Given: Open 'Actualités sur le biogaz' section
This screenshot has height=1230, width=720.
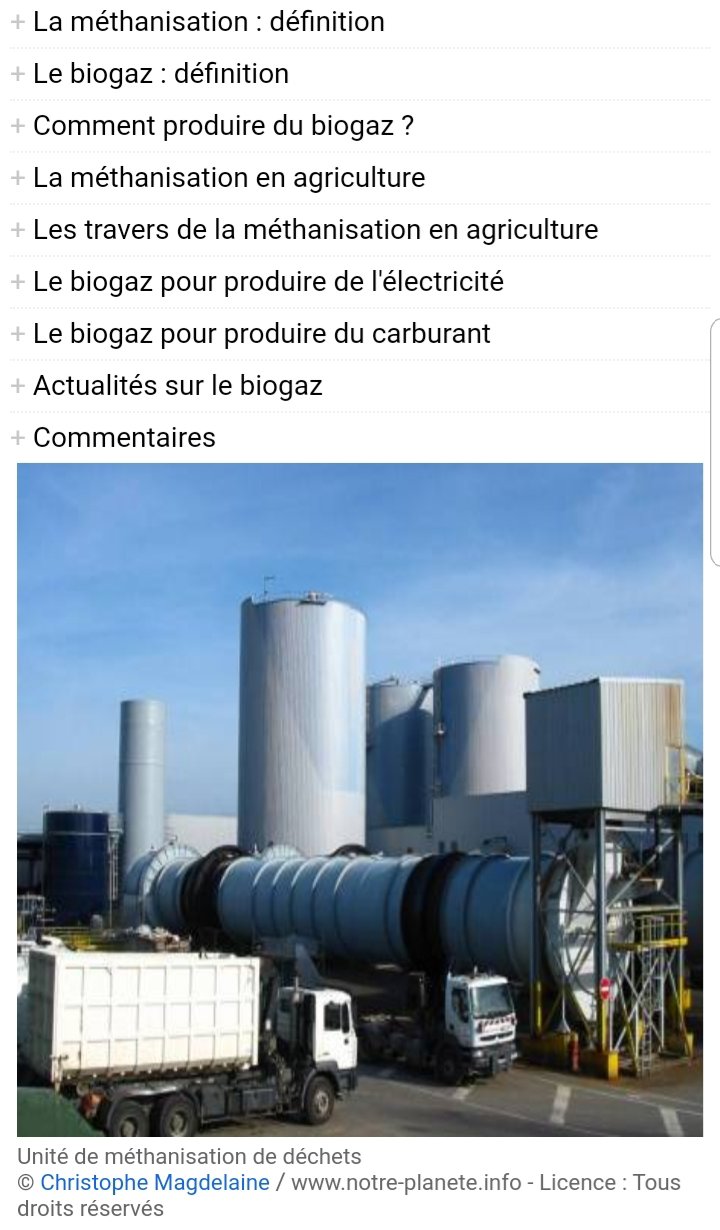Looking at the screenshot, I should point(177,386).
